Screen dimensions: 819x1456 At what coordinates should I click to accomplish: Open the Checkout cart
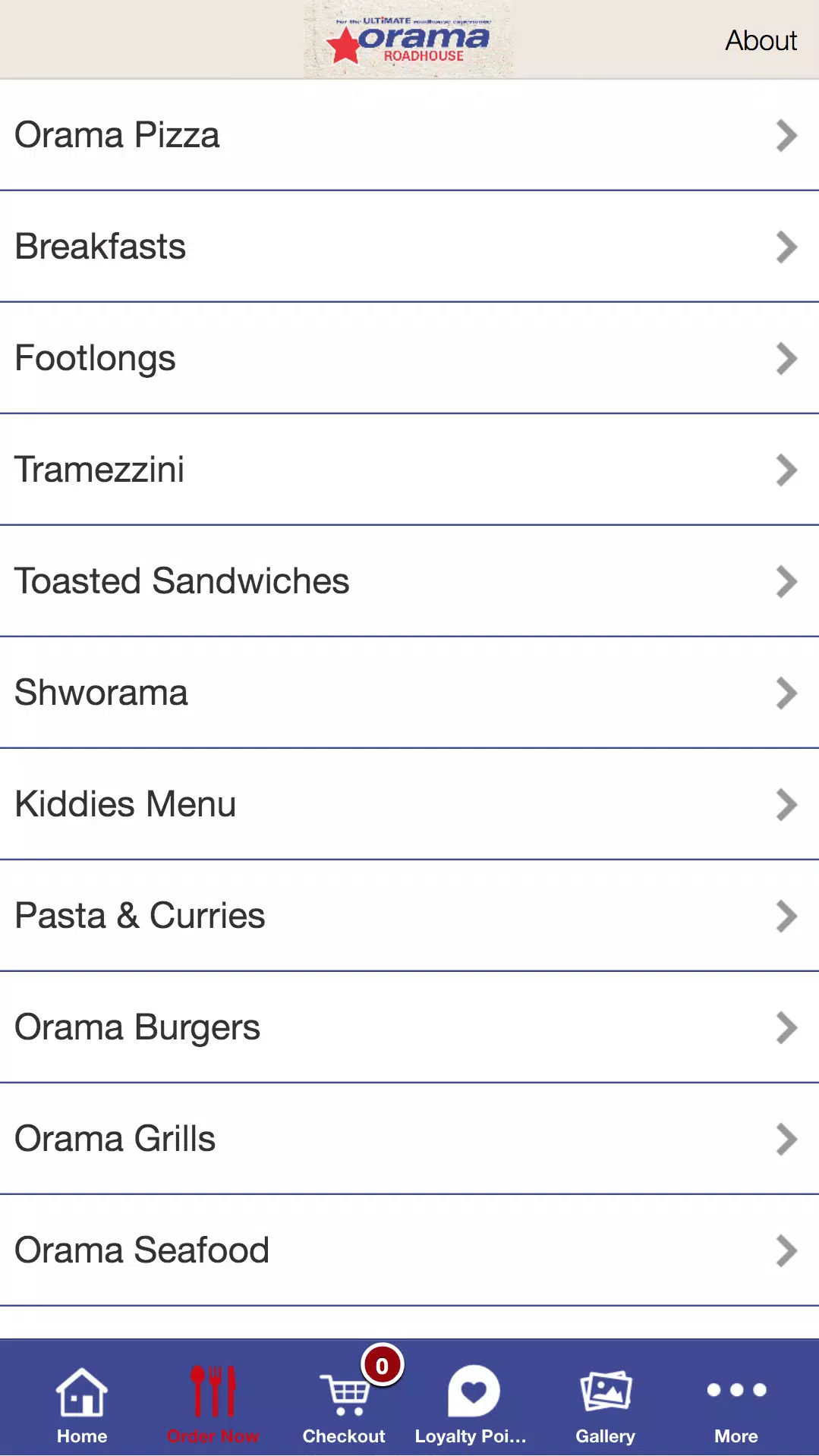344,1404
